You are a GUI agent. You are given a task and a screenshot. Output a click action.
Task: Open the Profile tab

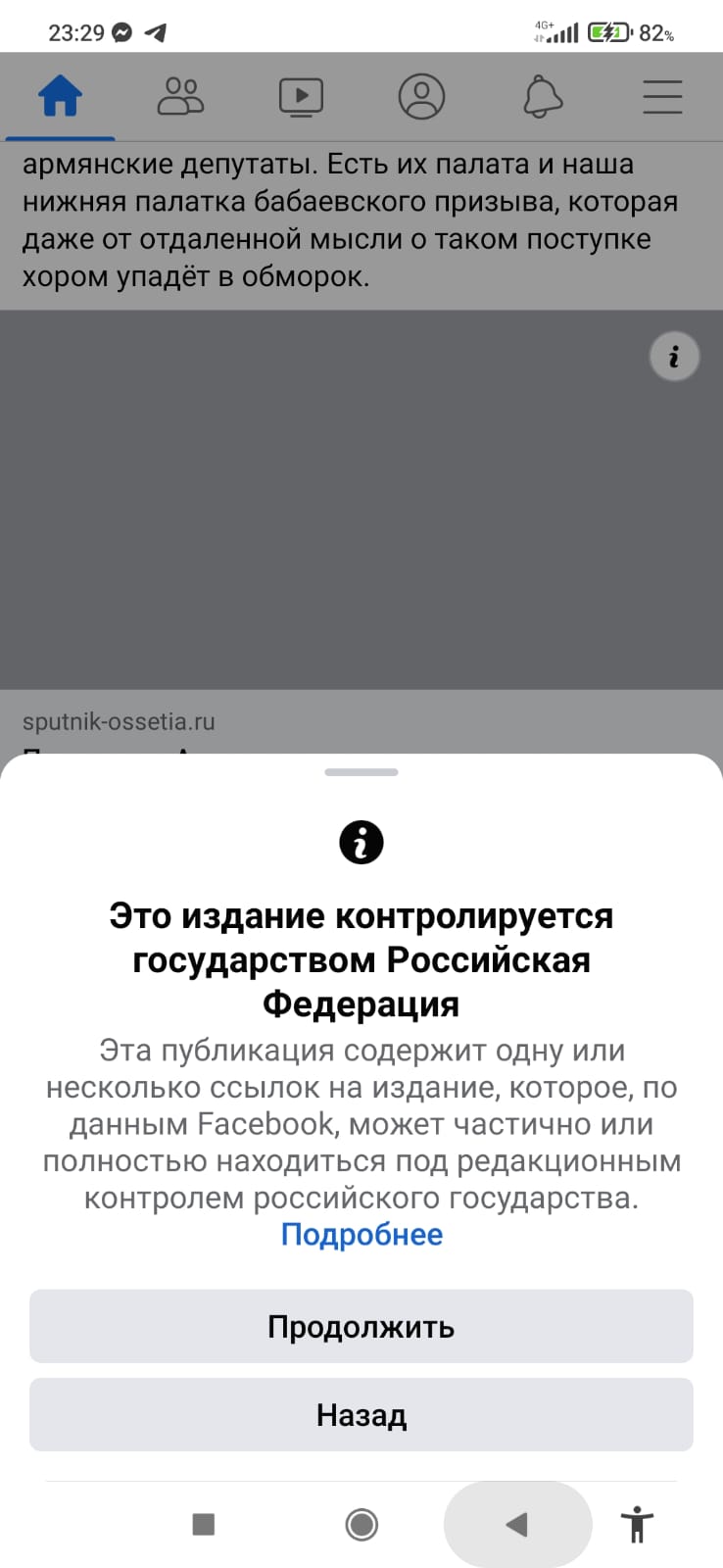tap(421, 97)
